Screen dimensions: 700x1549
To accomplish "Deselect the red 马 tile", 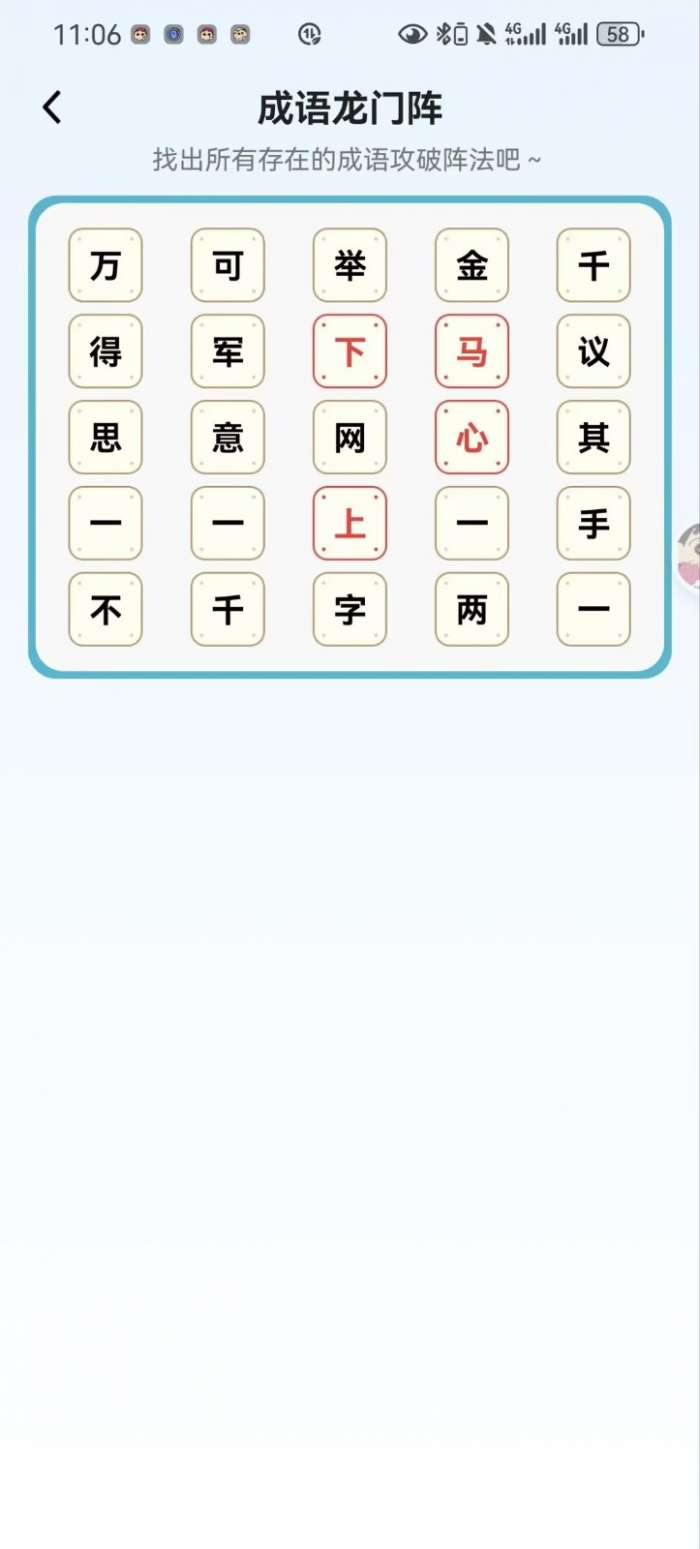I will click(x=472, y=352).
